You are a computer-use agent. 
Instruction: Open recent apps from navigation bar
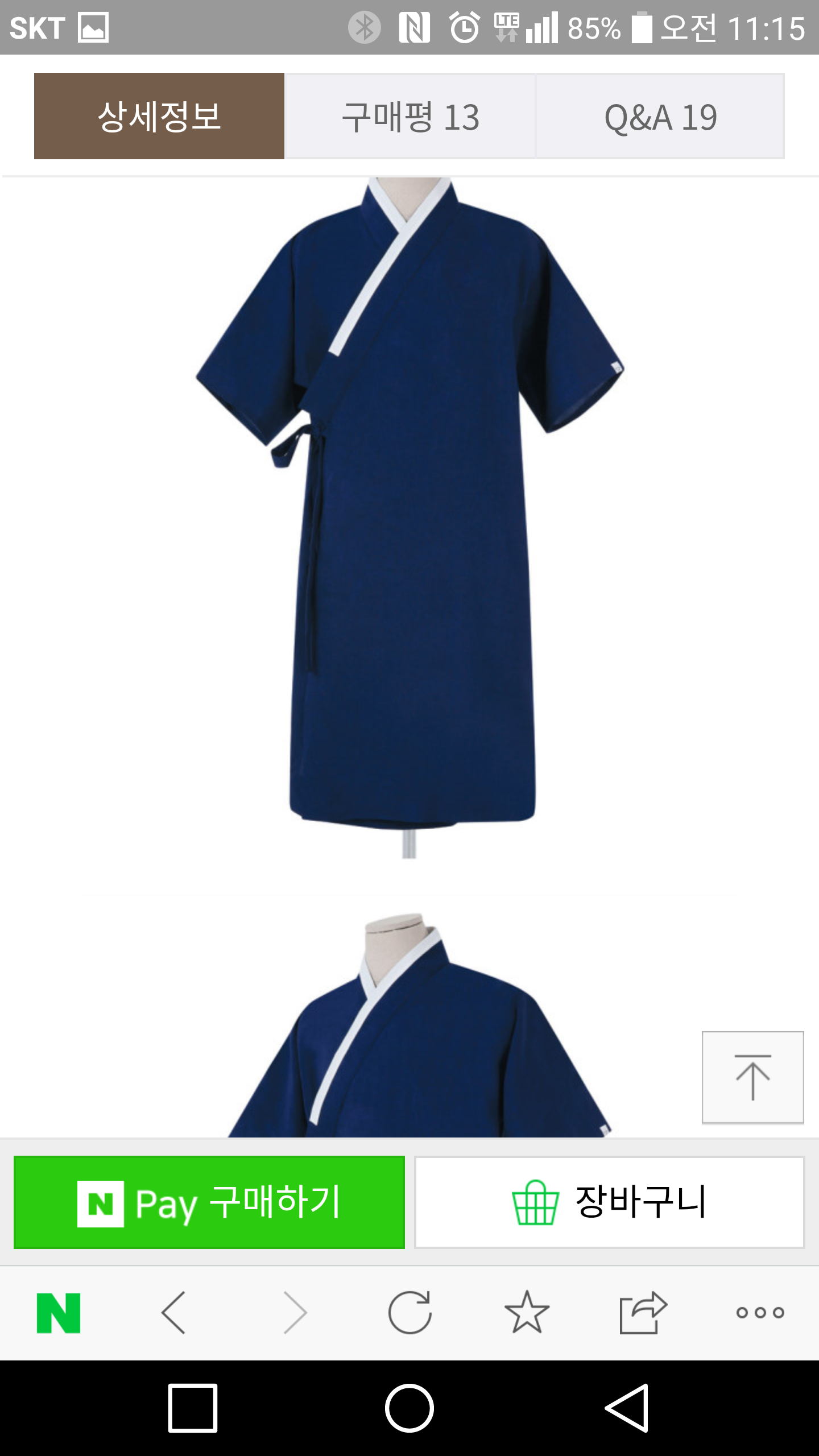193,1408
